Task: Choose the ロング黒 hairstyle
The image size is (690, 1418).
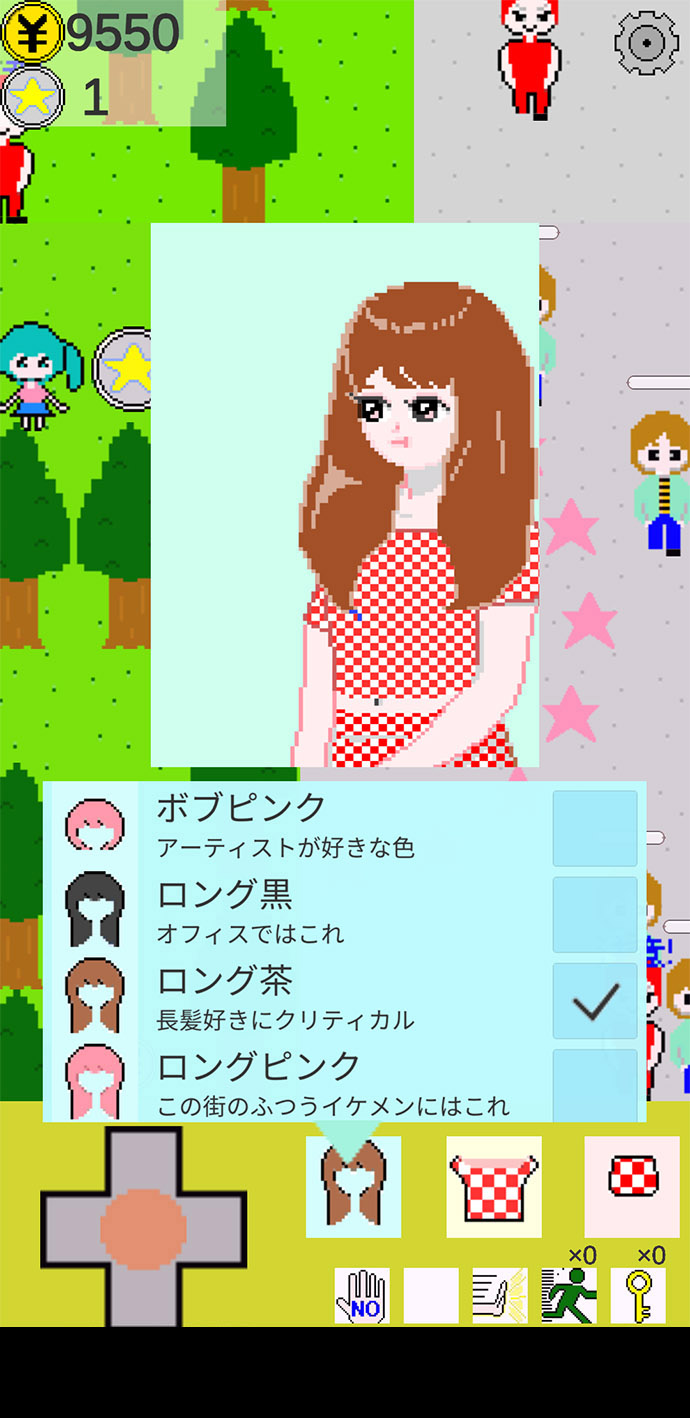Action: click(x=595, y=914)
